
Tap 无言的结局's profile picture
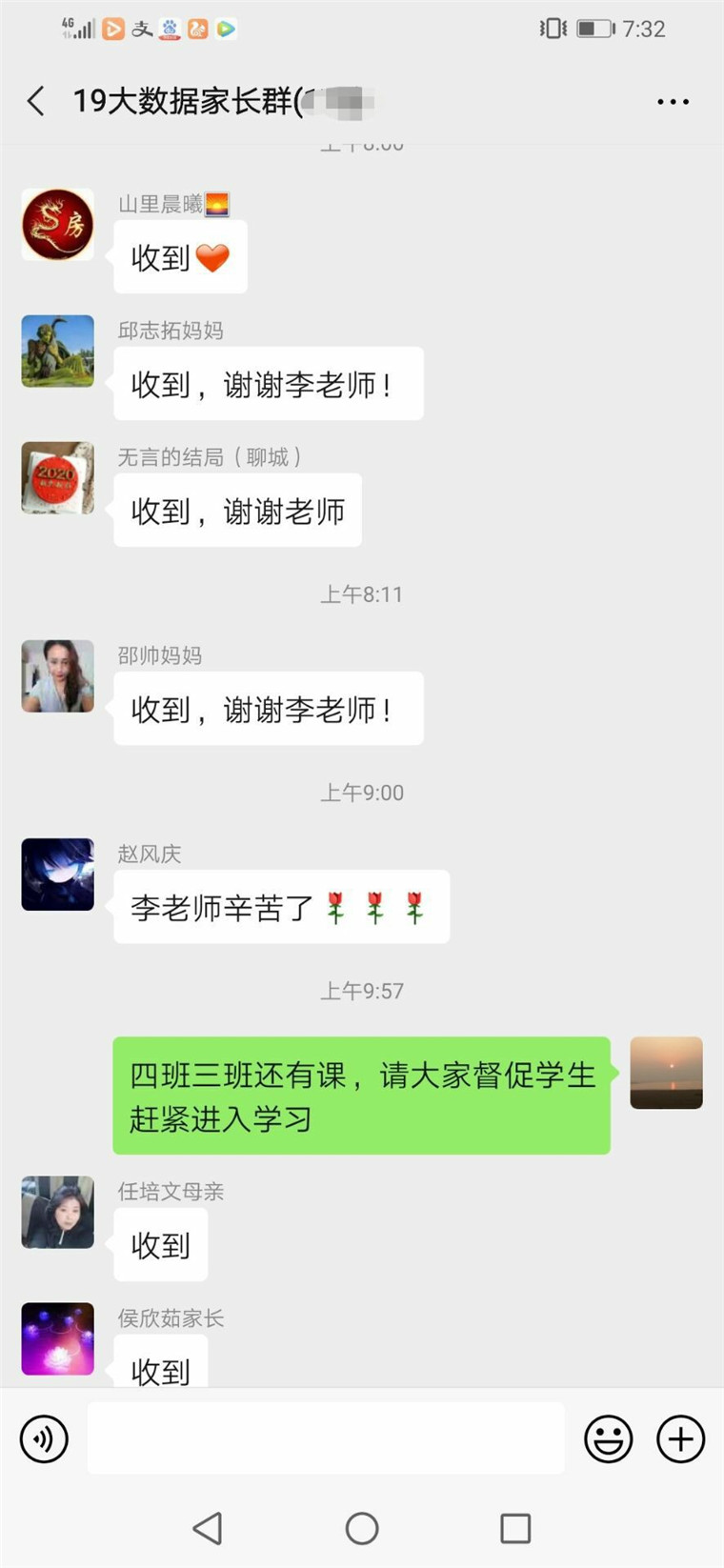[x=58, y=478]
